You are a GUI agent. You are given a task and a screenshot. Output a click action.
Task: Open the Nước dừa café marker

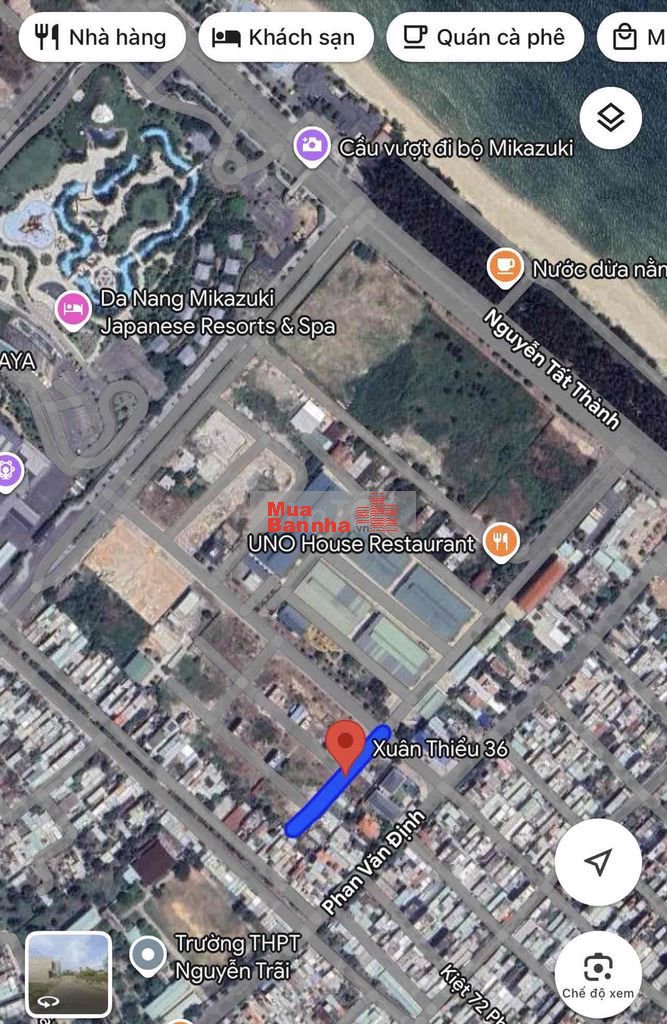point(505,267)
